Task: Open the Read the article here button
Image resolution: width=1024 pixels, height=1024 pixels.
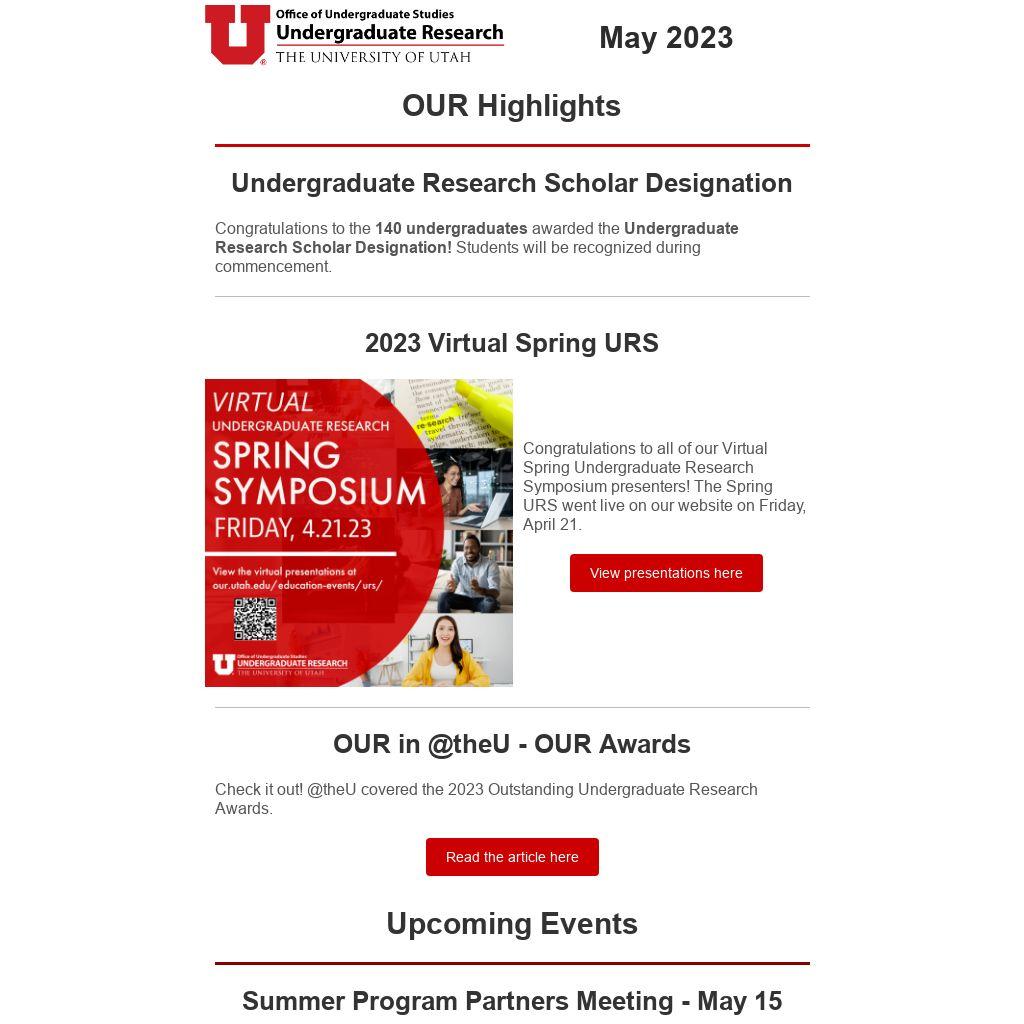Action: click(x=512, y=857)
